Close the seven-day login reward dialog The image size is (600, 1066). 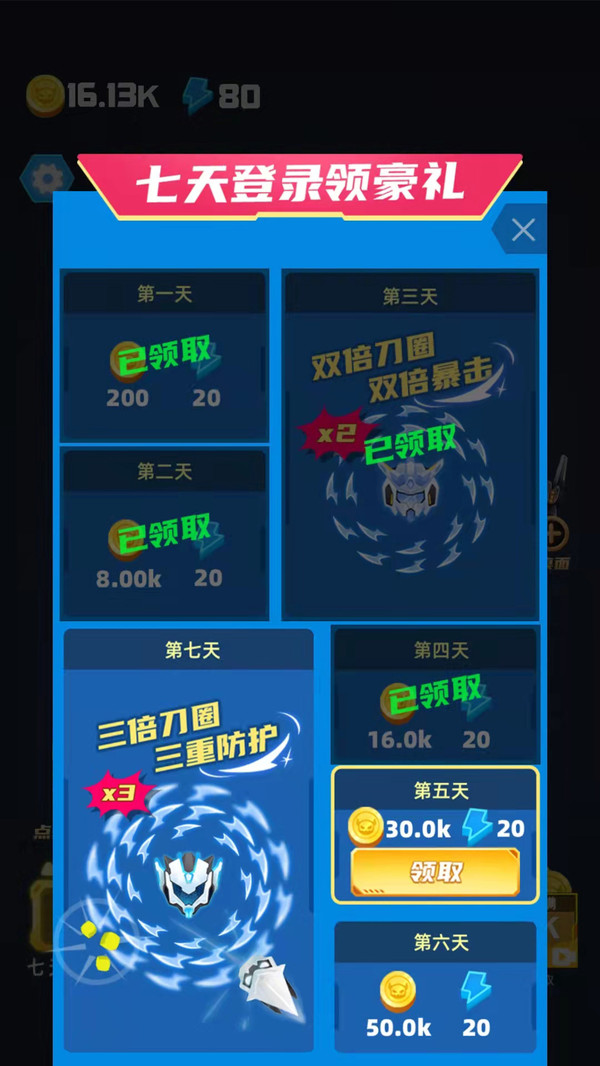click(x=522, y=231)
